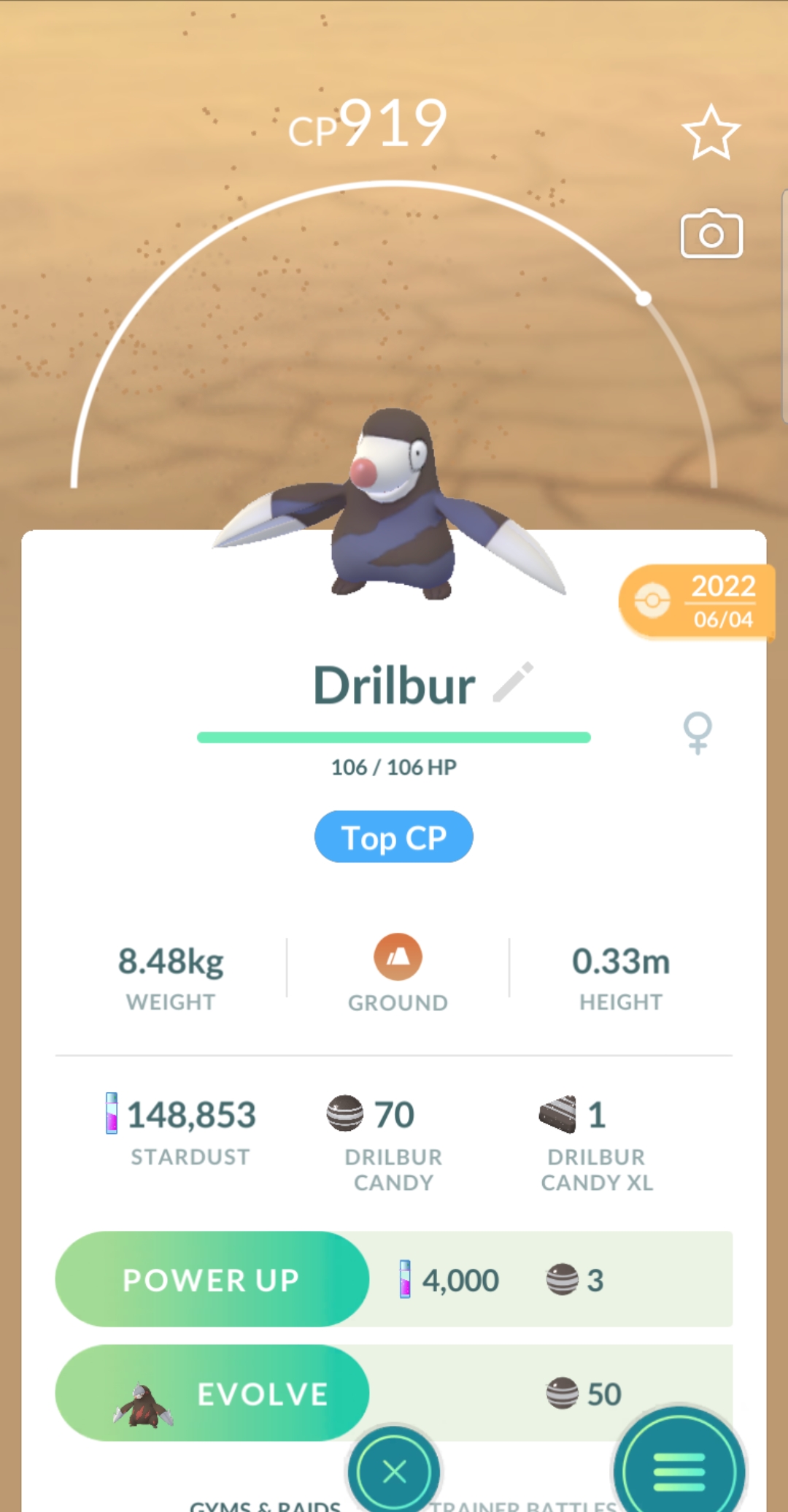Evolve Drilbur using 50 candy
This screenshot has height=1512, width=788.
pos(212,1393)
